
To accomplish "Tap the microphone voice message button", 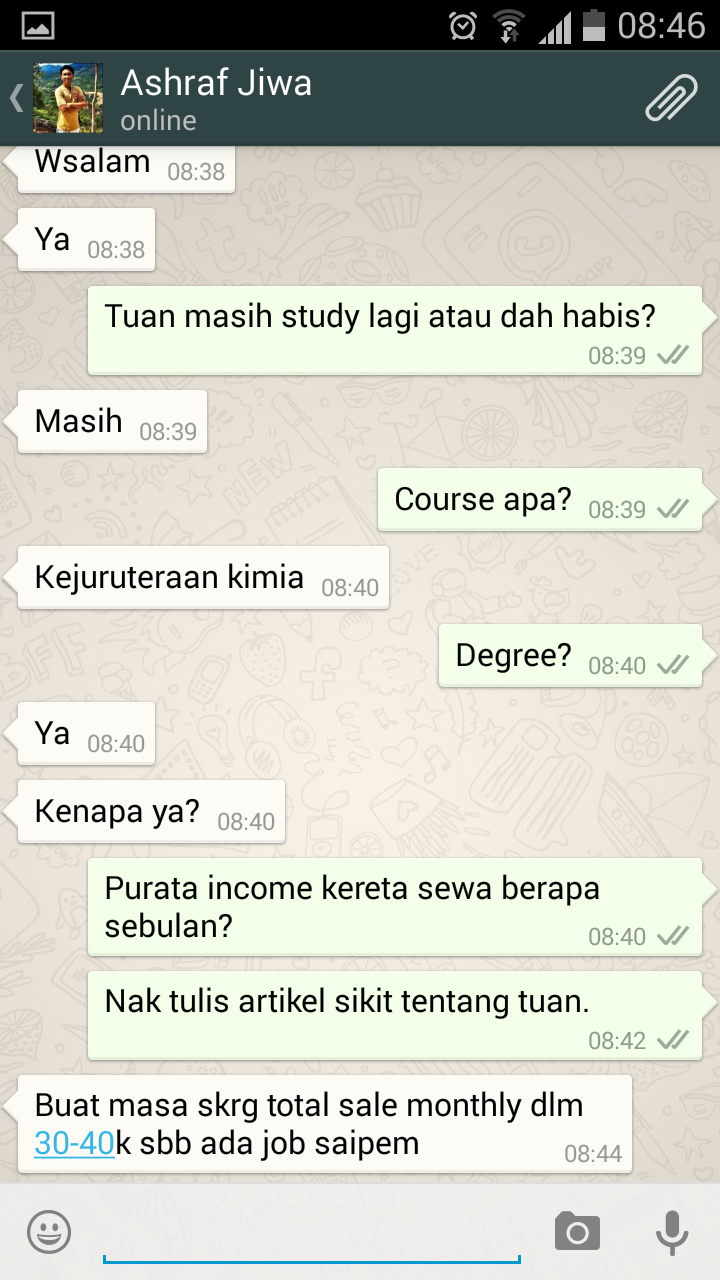I will coord(671,1232).
